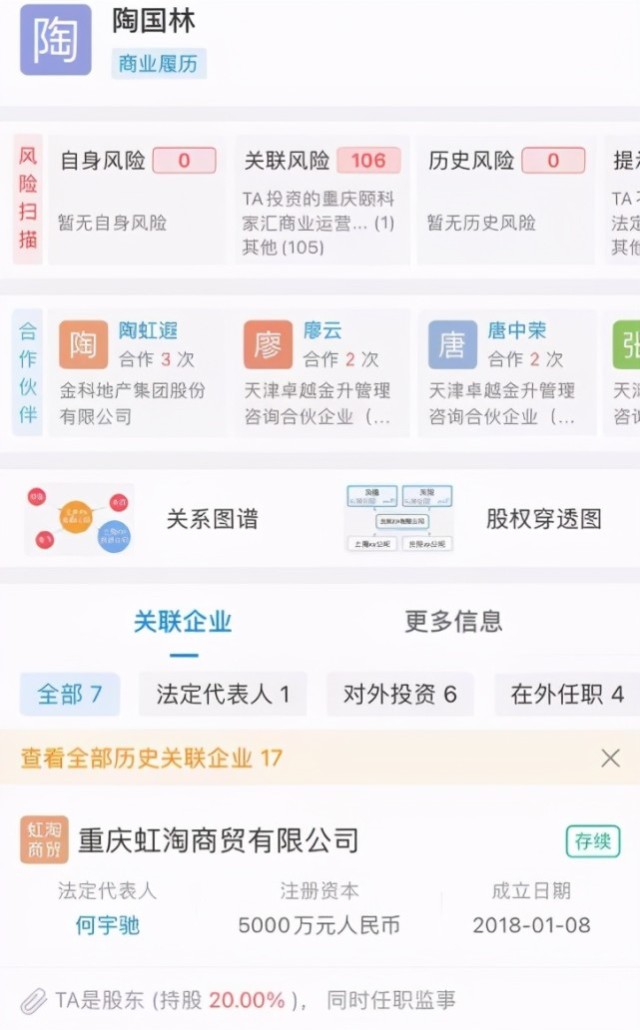Select the 全部 7 filter chip
Viewport: 640px width, 1030px height.
(x=70, y=694)
